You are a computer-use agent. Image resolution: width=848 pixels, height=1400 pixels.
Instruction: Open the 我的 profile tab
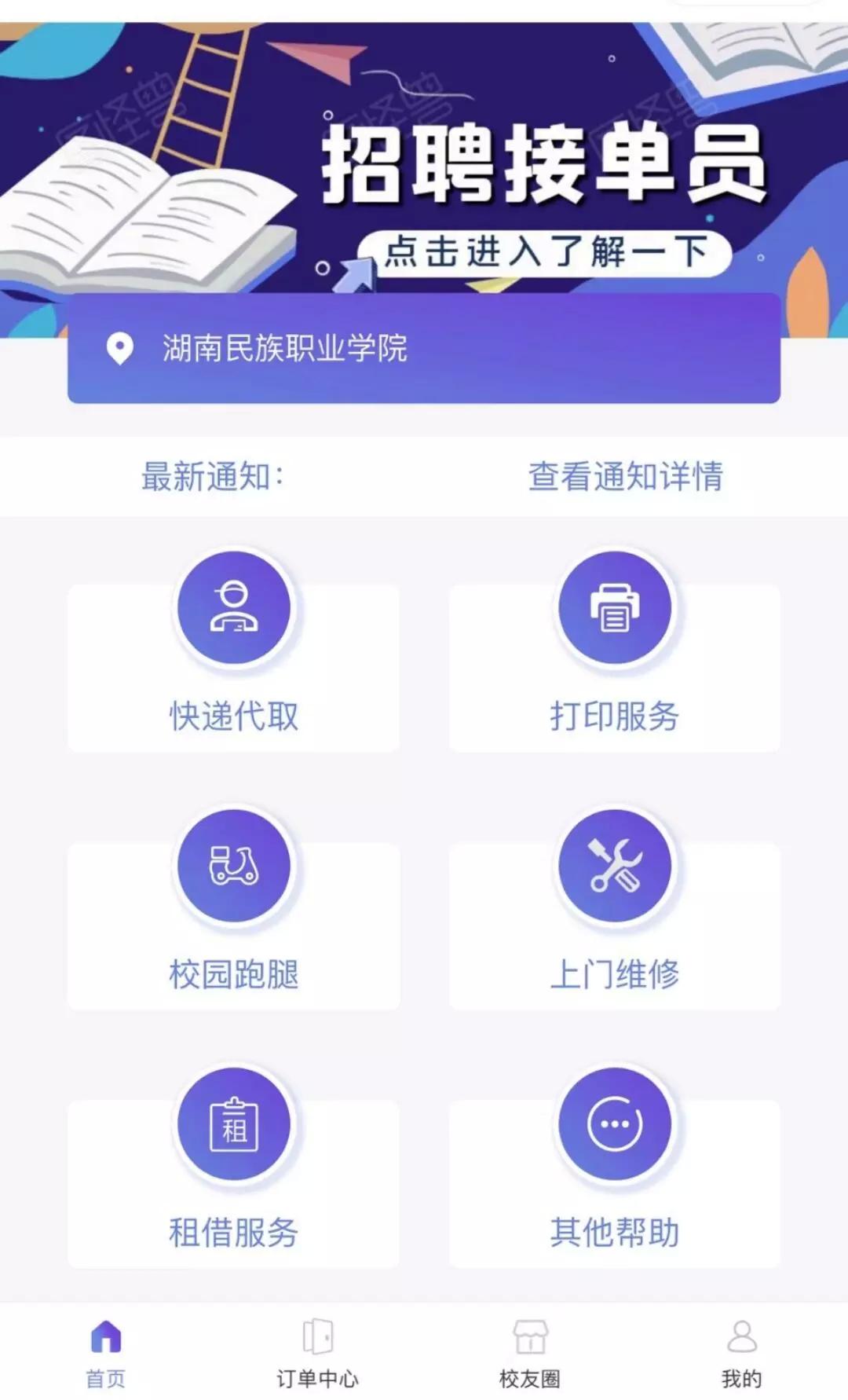[x=741, y=1352]
